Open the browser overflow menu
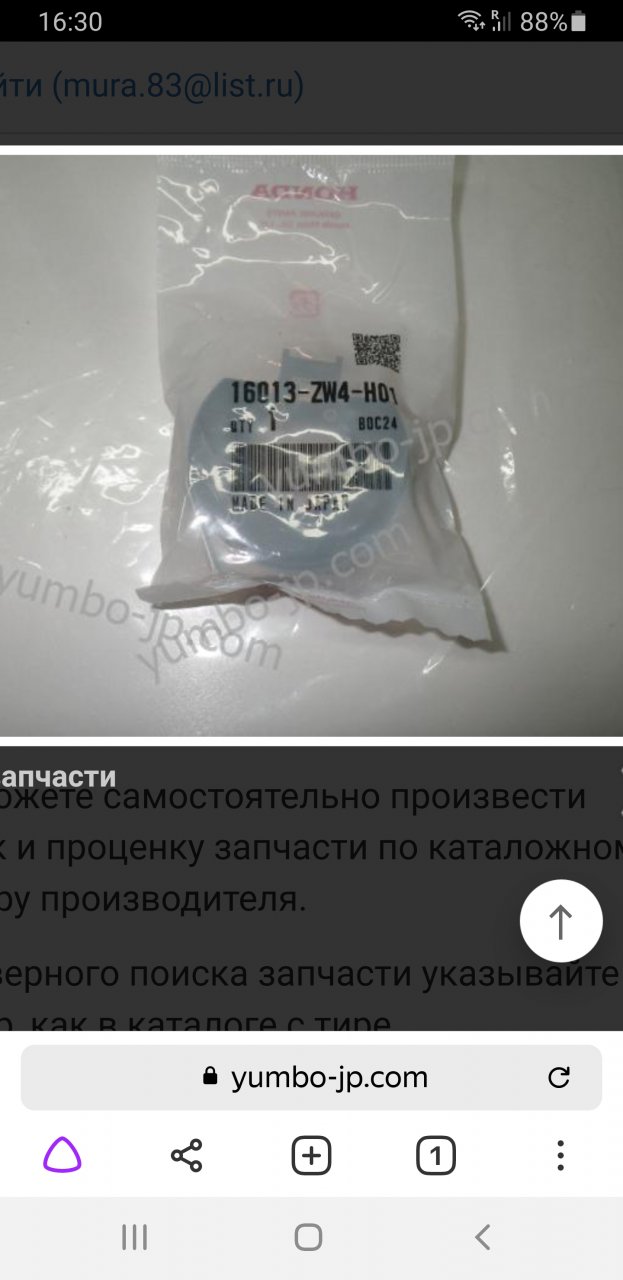The height and width of the screenshot is (1280, 623). tap(560, 1156)
